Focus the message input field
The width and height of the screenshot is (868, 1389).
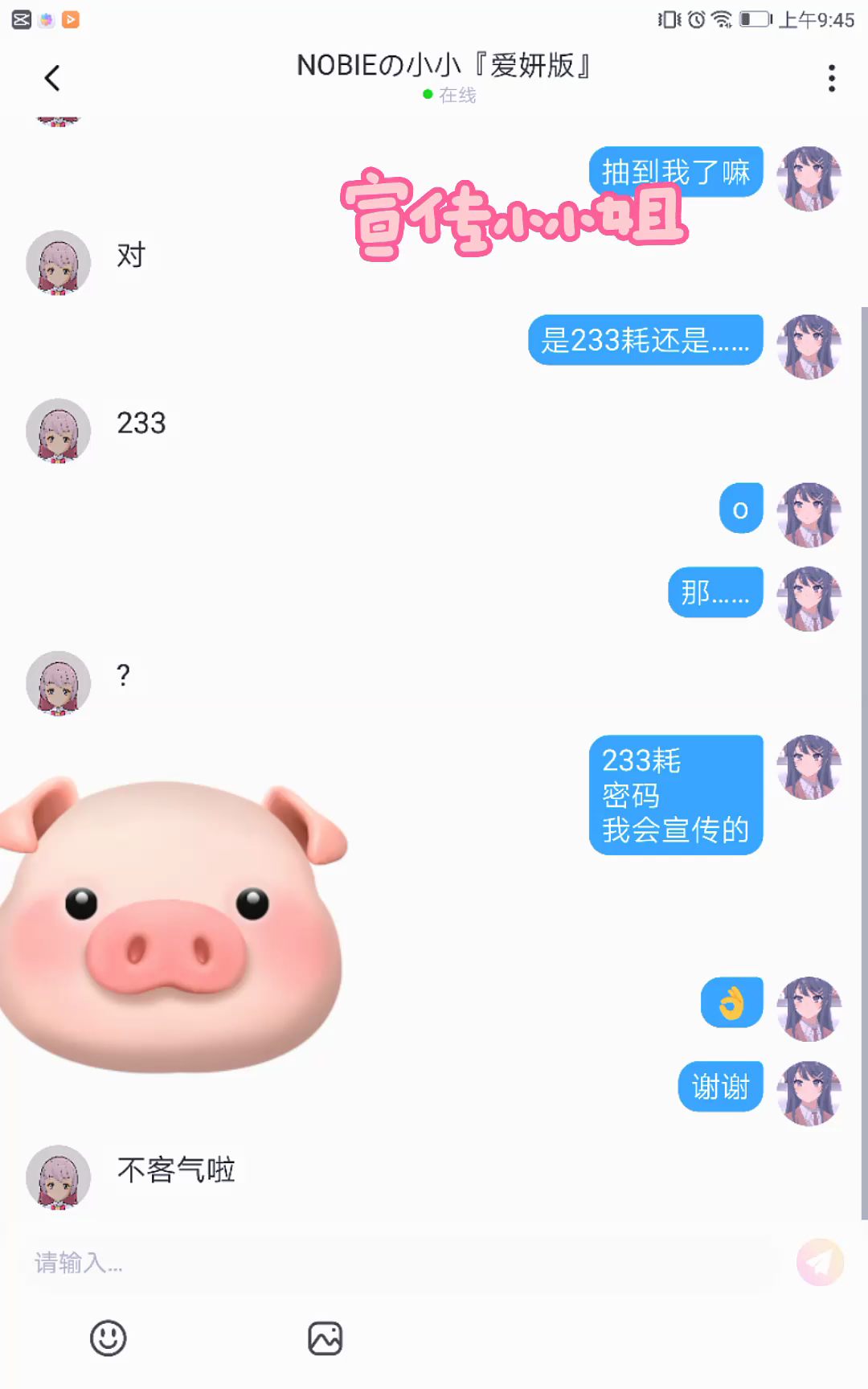tap(402, 1262)
